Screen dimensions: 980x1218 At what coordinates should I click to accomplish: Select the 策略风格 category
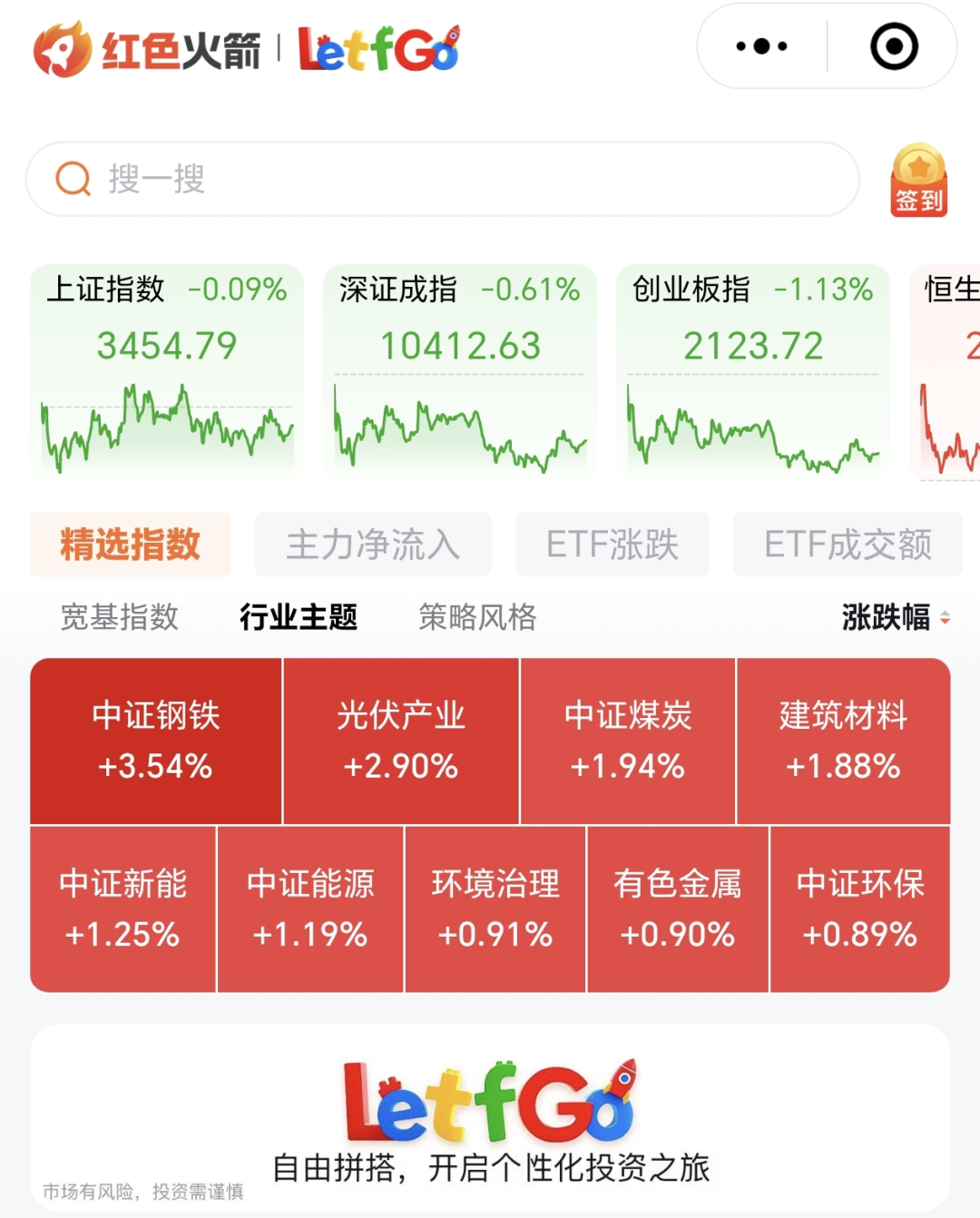point(476,617)
